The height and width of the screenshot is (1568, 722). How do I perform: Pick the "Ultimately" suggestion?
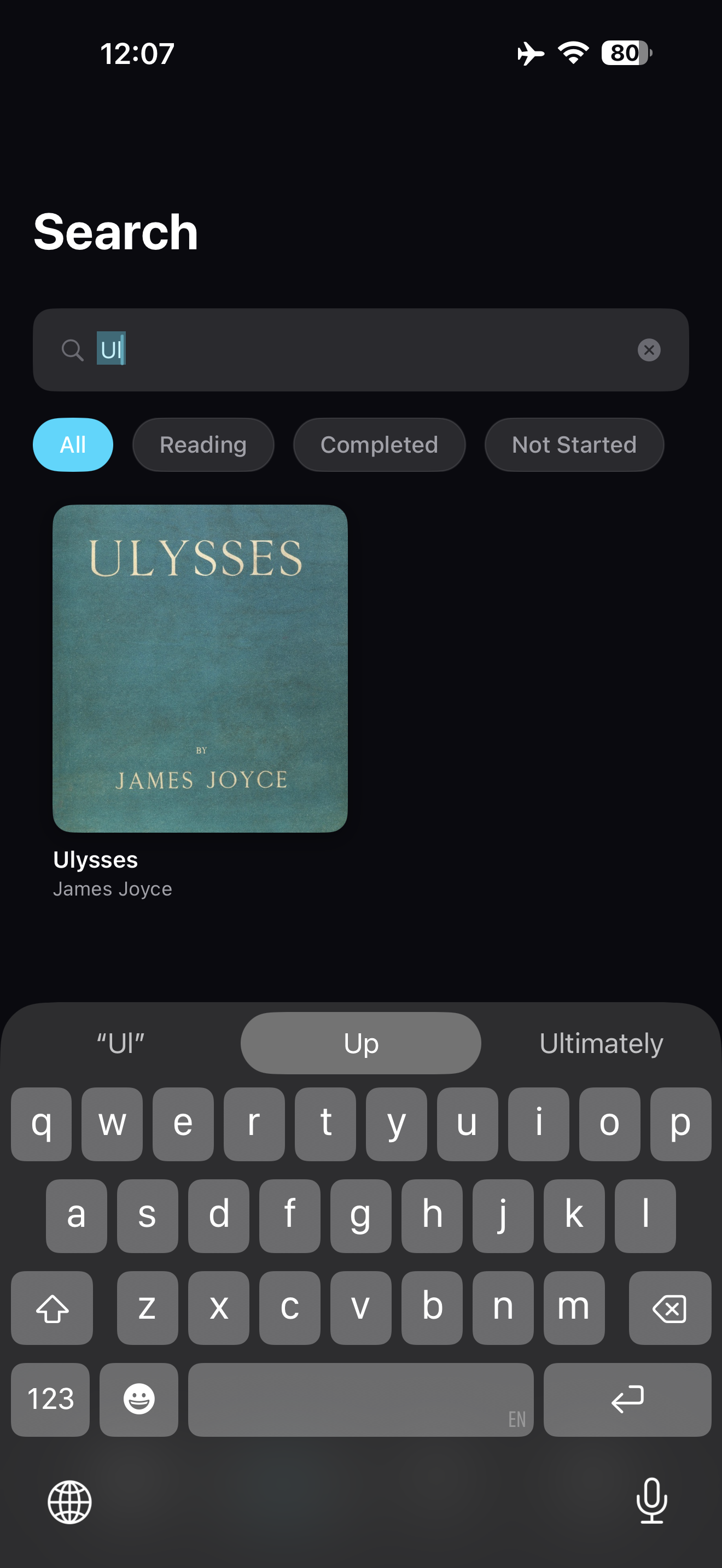pyautogui.click(x=601, y=1042)
